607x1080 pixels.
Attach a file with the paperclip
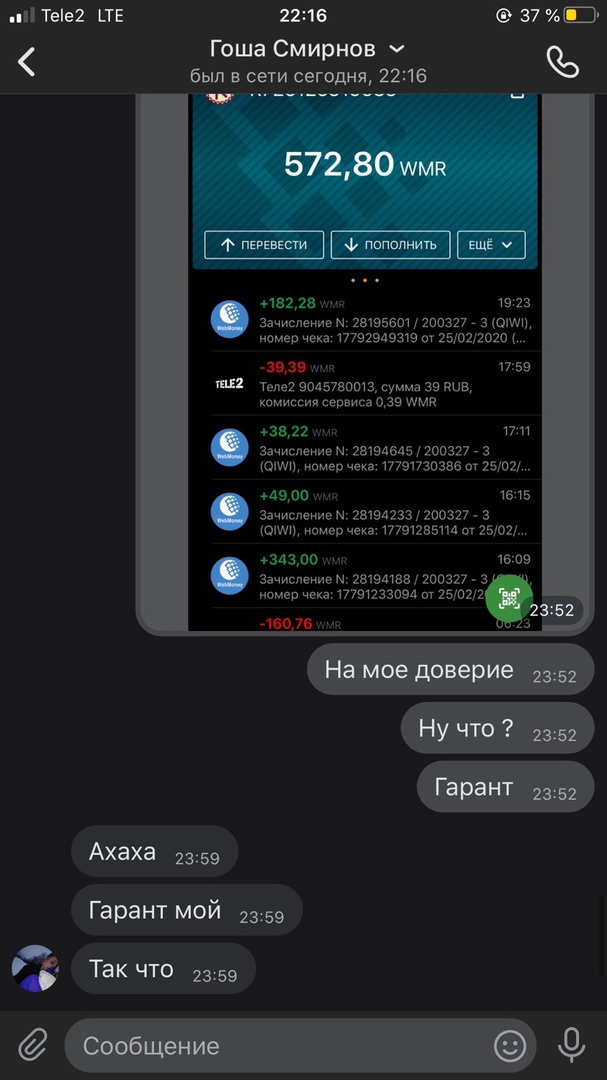pos(32,1046)
